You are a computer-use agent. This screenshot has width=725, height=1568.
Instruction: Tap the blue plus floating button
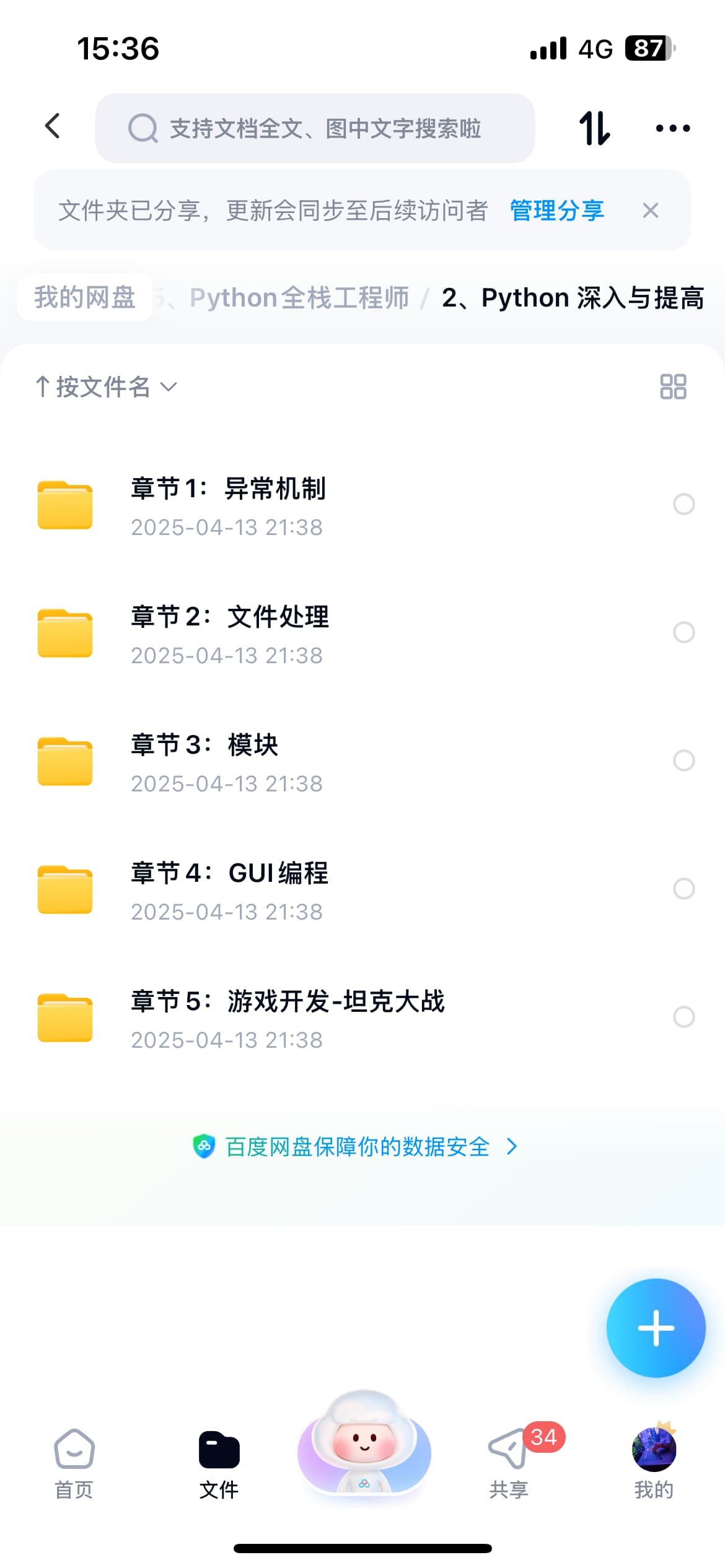coord(656,1328)
